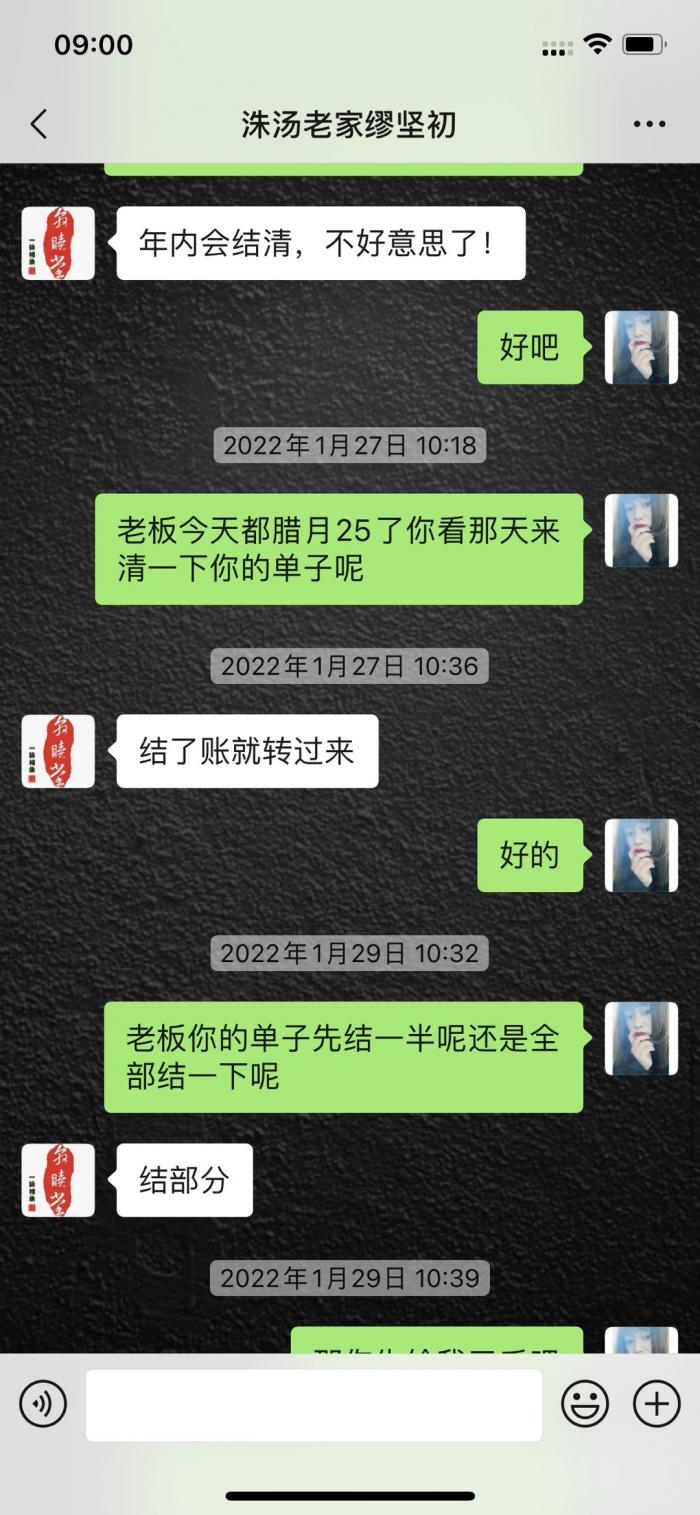Image resolution: width=700 pixels, height=1515 pixels.
Task: Open my avatar beside 好的 message
Action: coord(641,855)
